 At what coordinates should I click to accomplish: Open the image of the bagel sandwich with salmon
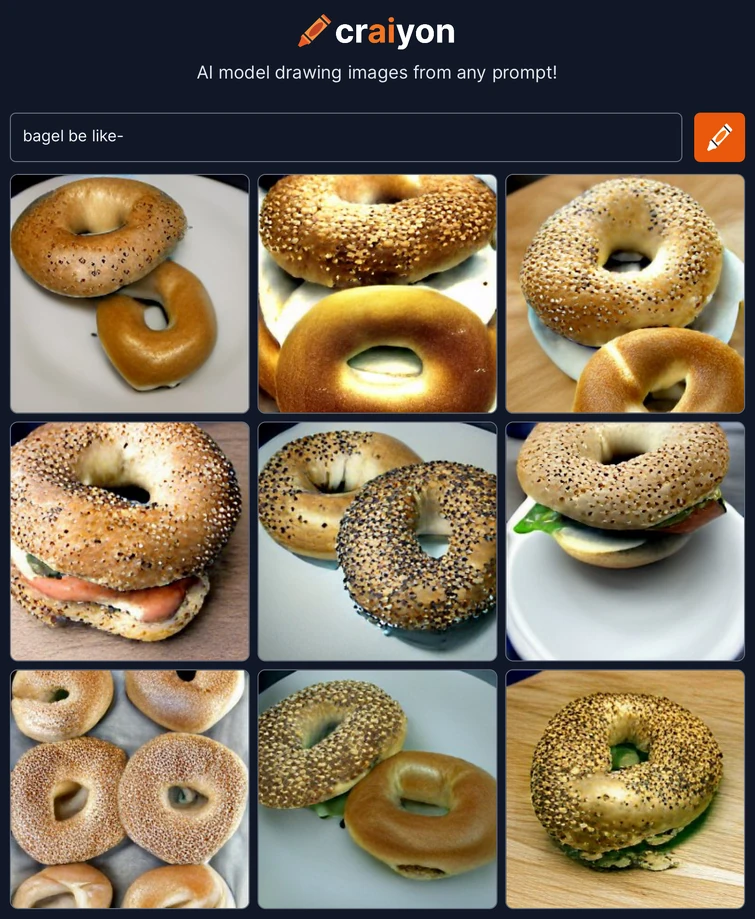click(129, 541)
